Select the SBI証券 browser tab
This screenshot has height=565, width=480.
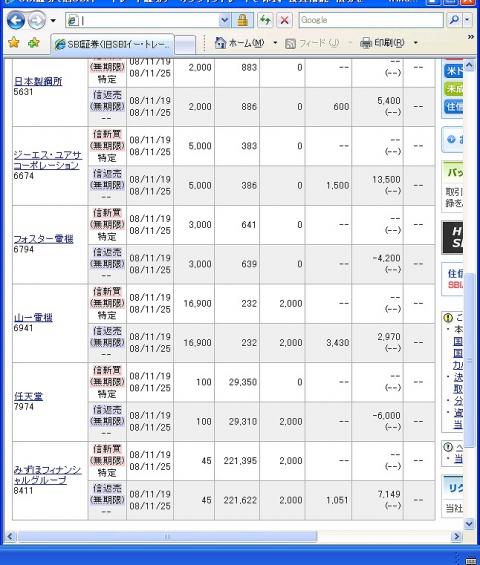[112, 44]
